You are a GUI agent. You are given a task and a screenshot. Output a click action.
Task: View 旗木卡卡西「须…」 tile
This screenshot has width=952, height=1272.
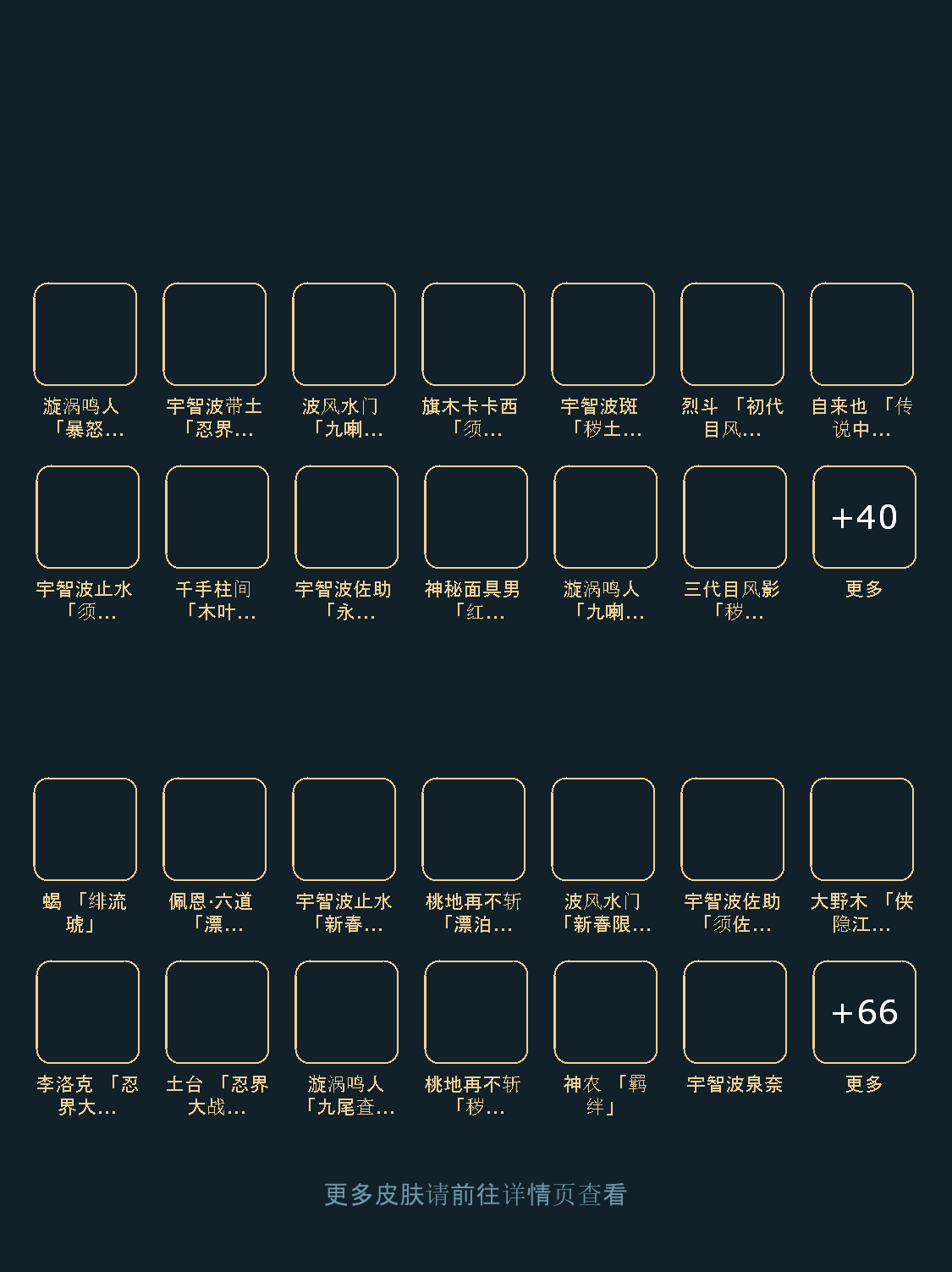473,334
